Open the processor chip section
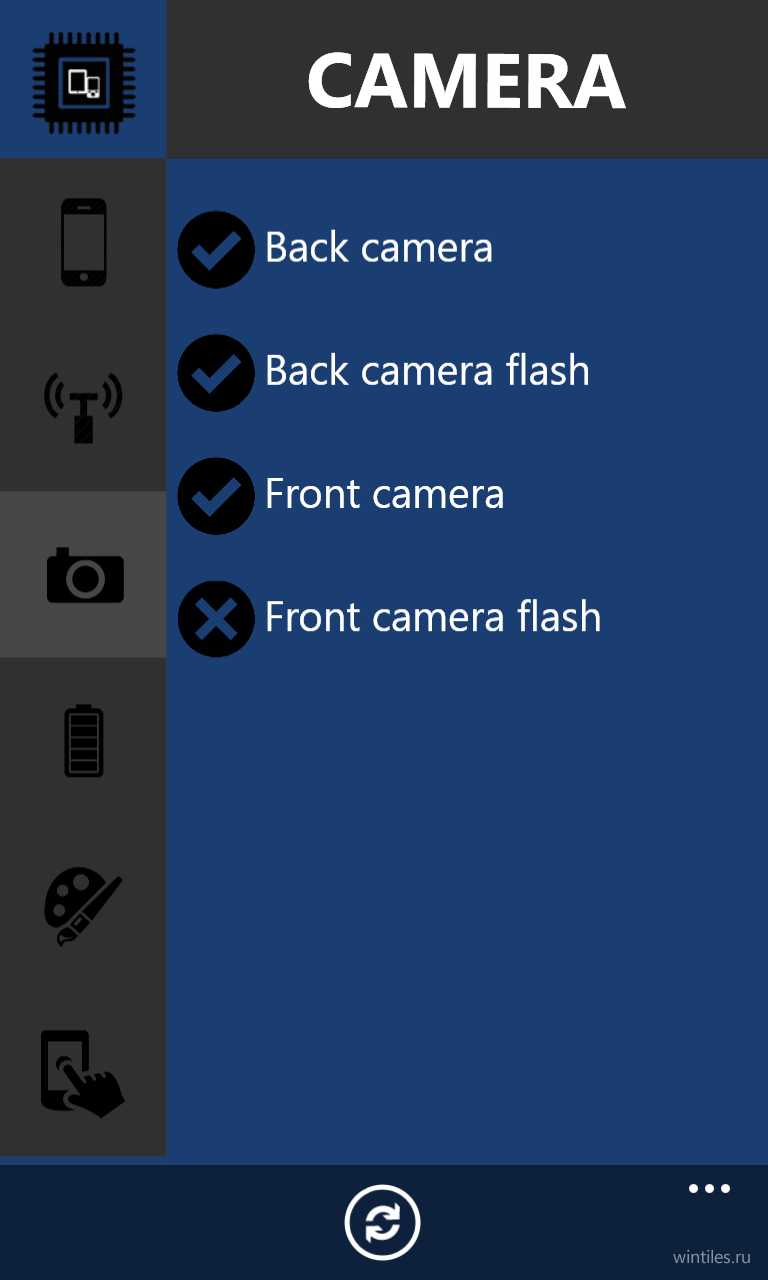This screenshot has width=768, height=1280. click(83, 79)
